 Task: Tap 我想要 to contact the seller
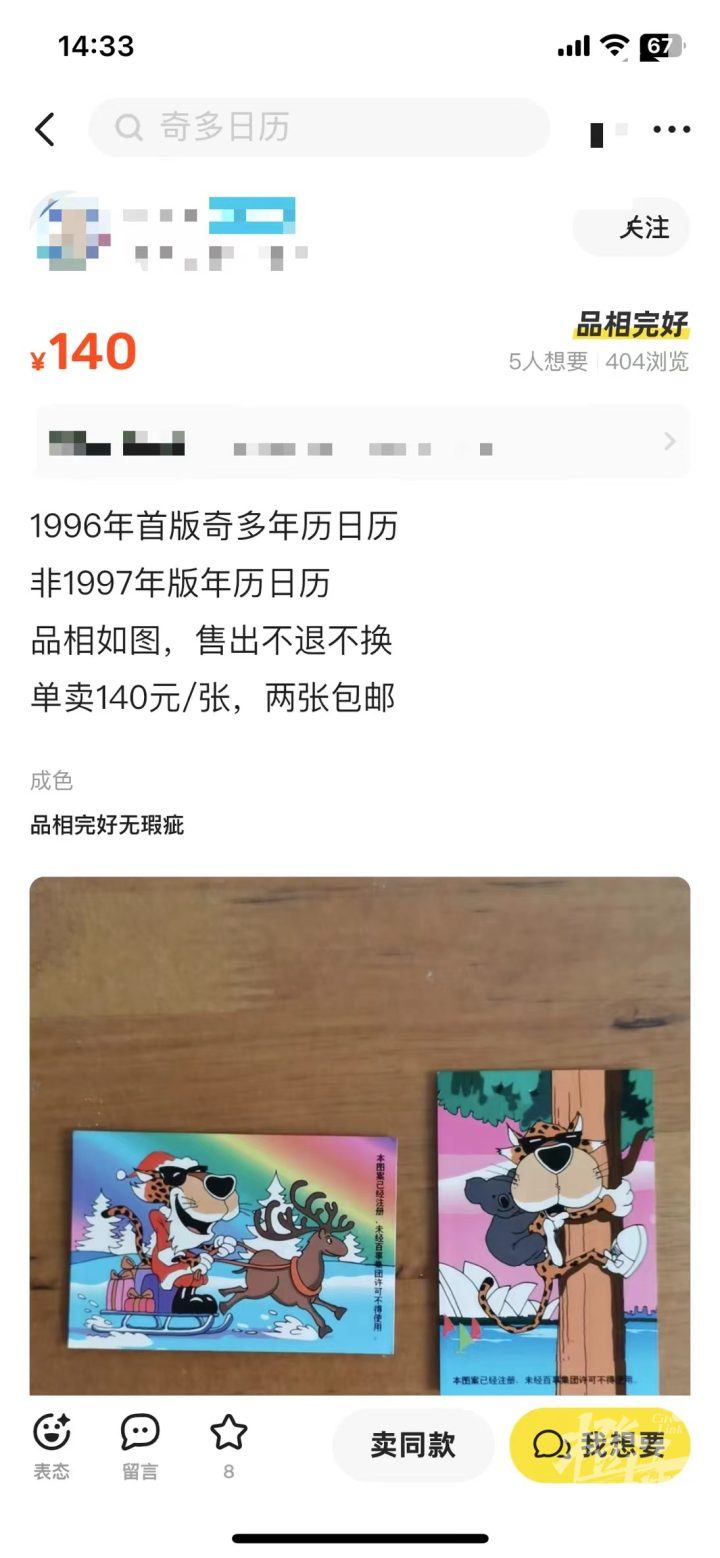600,1444
